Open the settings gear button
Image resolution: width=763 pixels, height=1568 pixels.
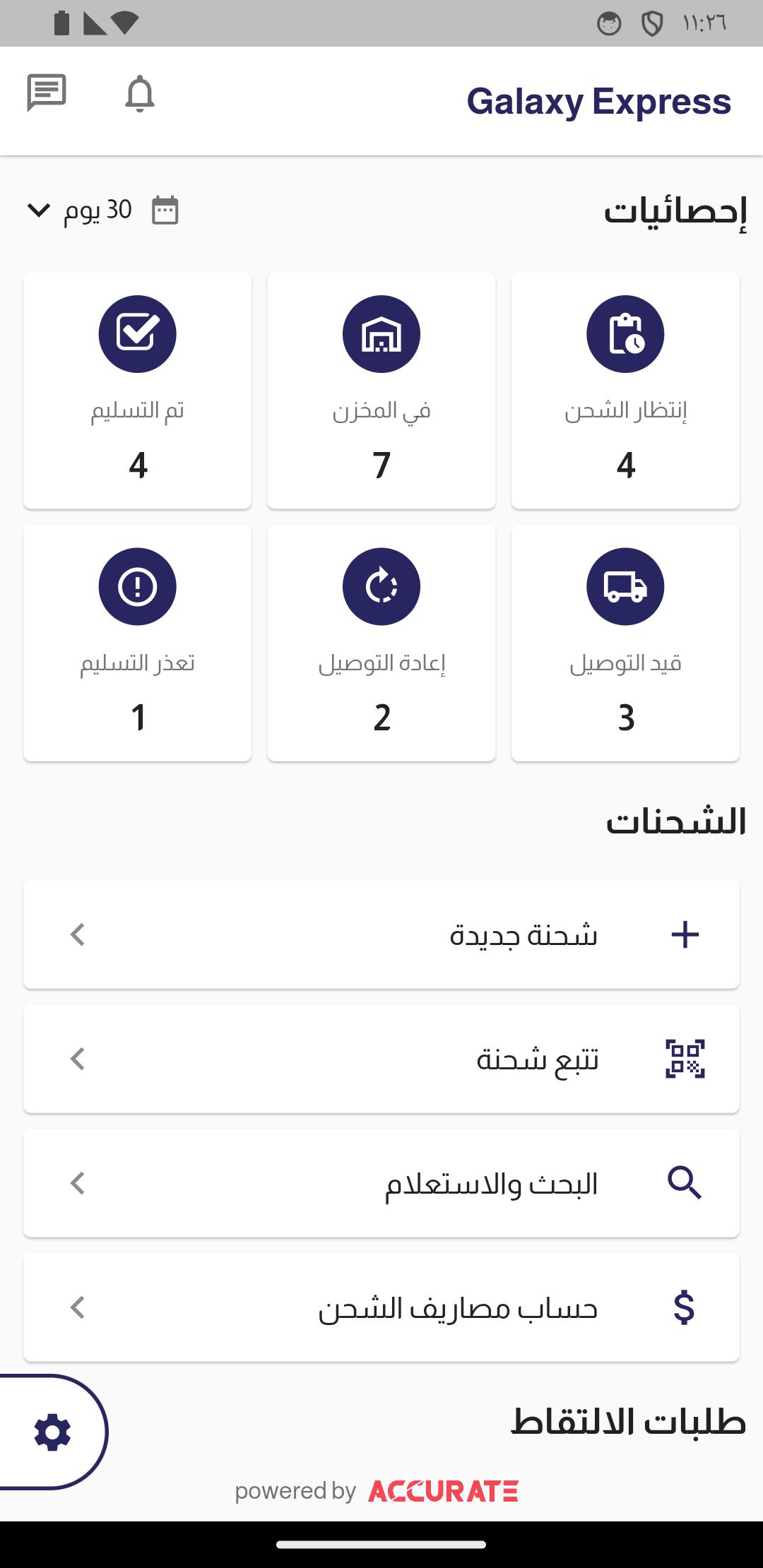pyautogui.click(x=52, y=1432)
